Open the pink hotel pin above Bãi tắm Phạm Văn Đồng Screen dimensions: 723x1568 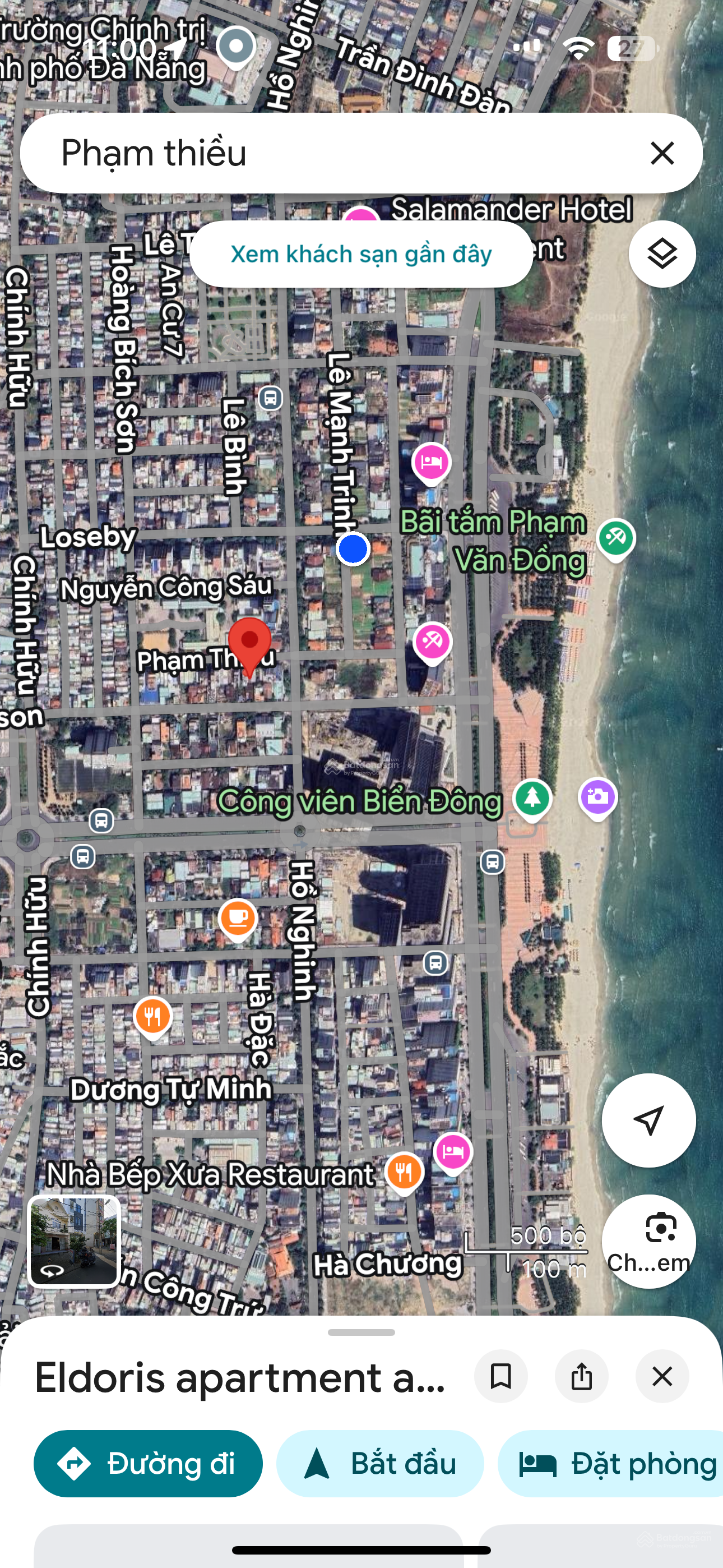[431, 463]
